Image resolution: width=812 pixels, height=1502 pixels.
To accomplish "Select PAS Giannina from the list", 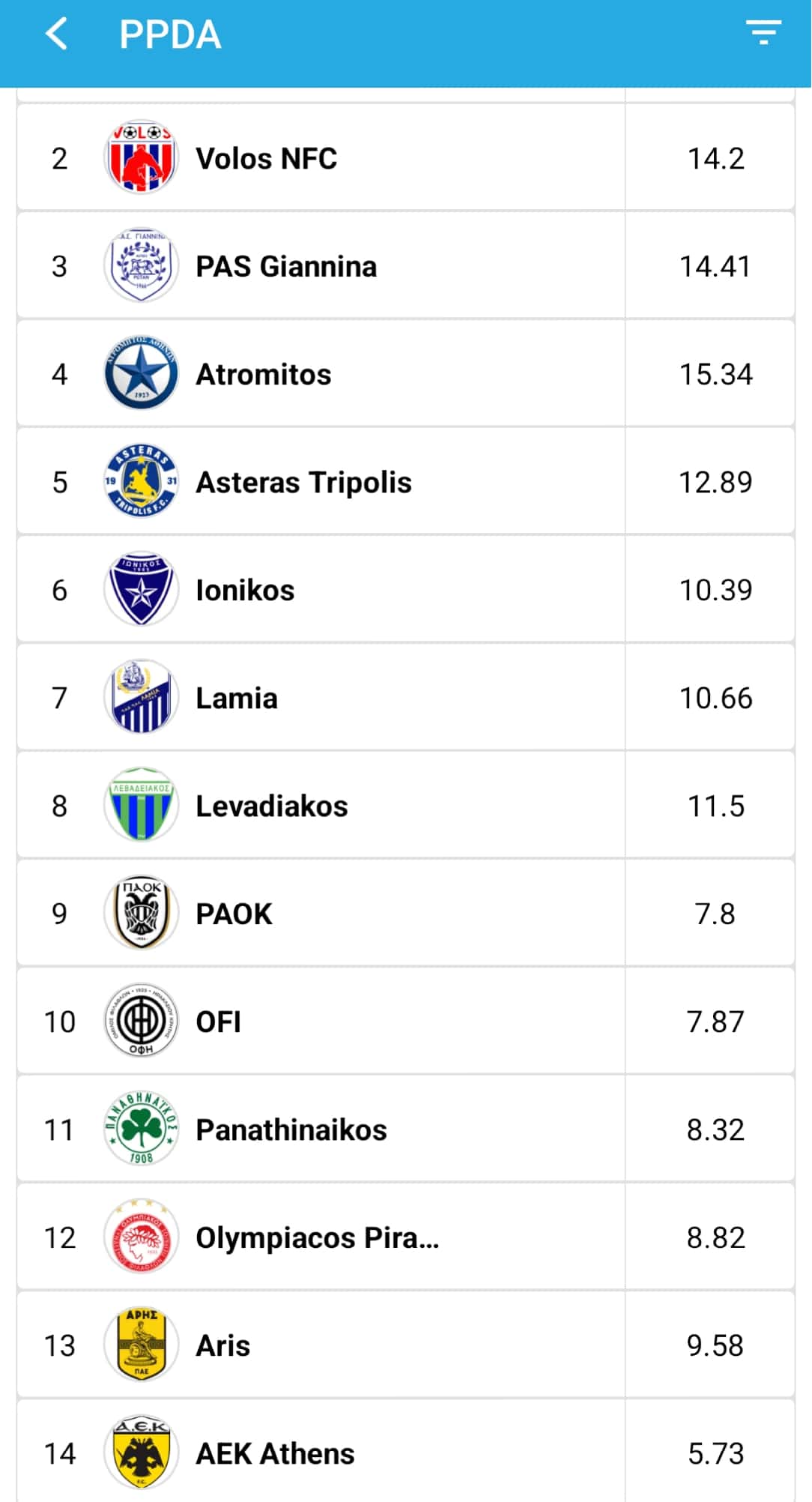I will pyautogui.click(x=405, y=266).
